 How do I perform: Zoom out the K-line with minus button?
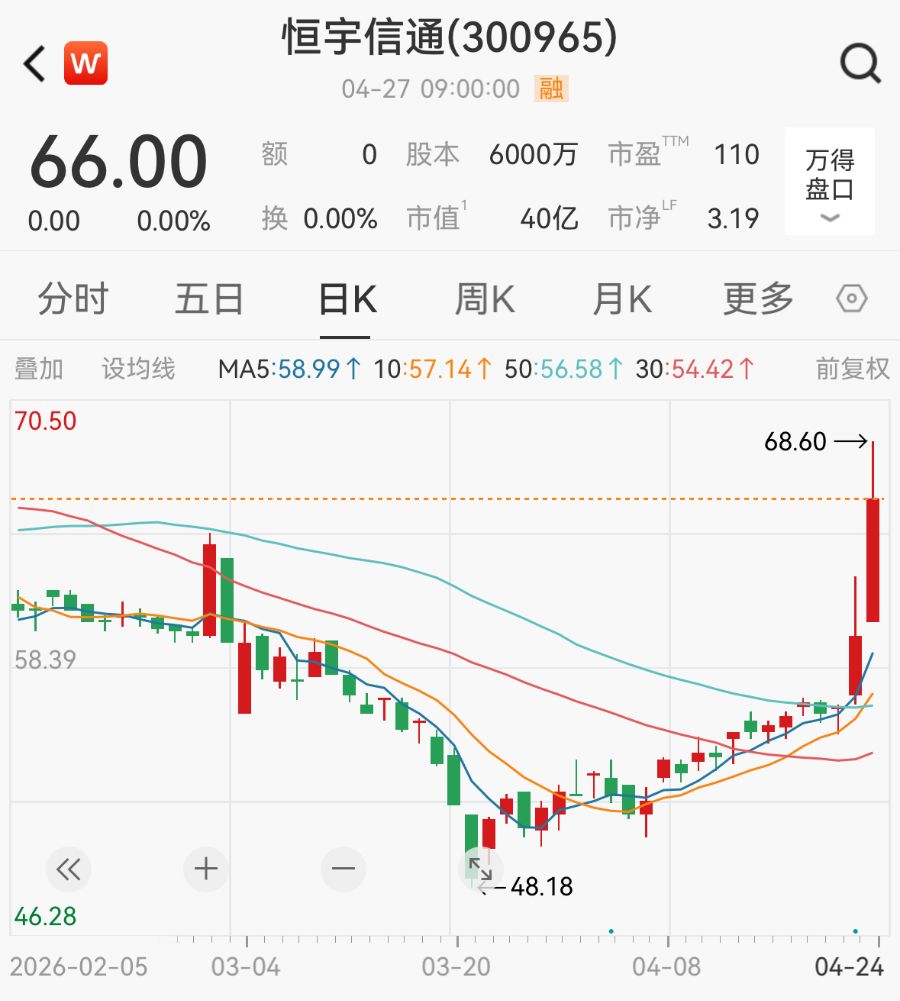pyautogui.click(x=343, y=869)
